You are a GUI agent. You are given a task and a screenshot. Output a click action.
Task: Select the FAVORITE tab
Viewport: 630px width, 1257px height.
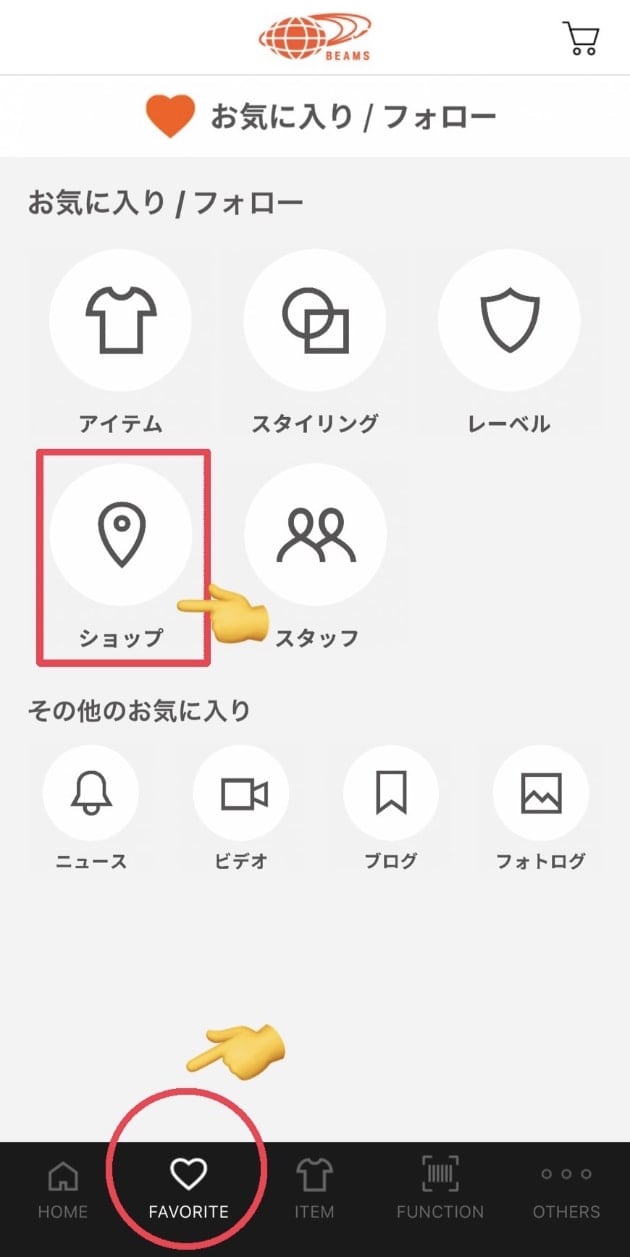click(x=188, y=1190)
